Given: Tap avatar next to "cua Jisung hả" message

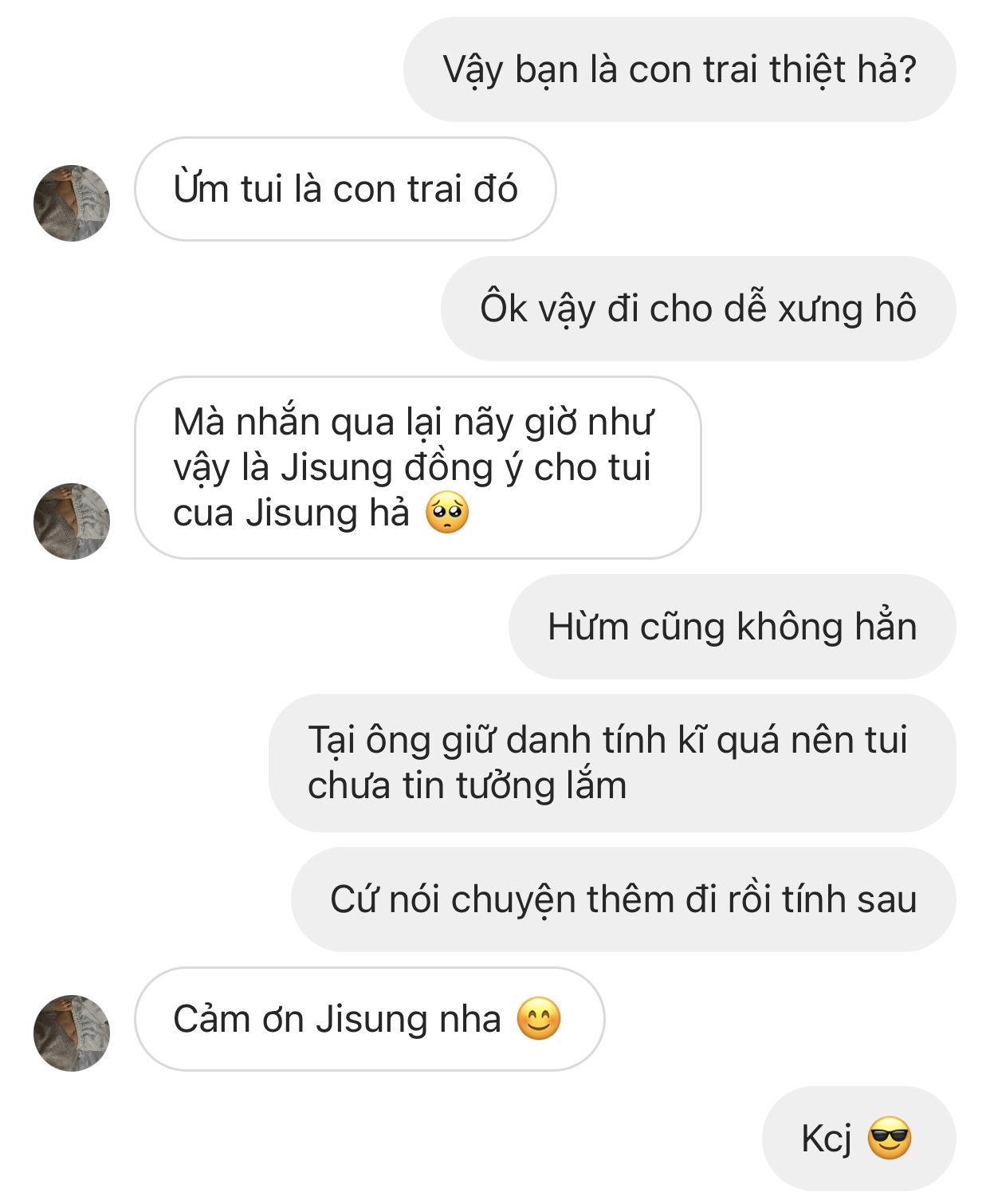Looking at the screenshot, I should (72, 521).
